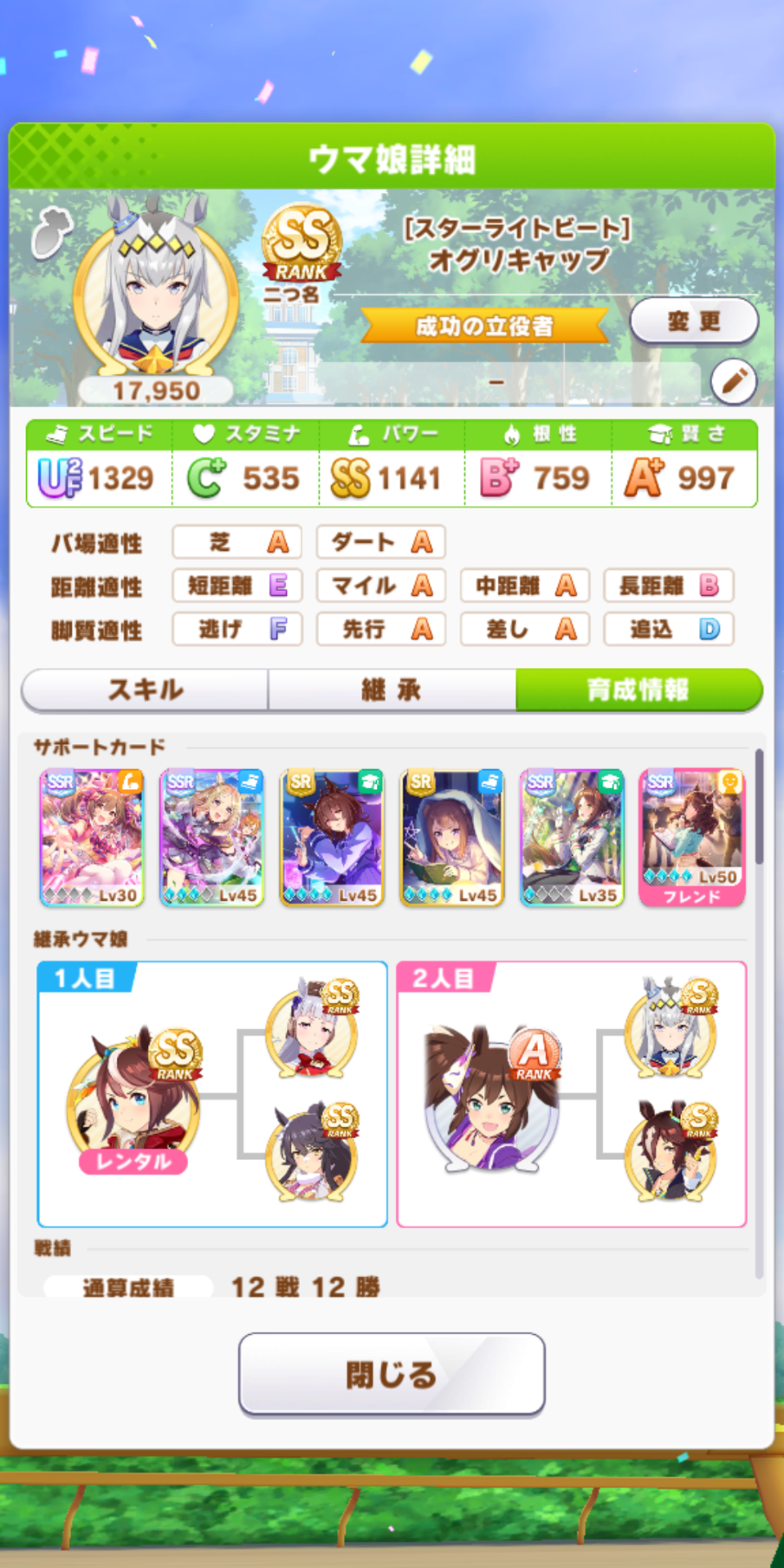The image size is (784, 1568).
Task: Close the dialog with 閉じる
Action: coord(392,1374)
